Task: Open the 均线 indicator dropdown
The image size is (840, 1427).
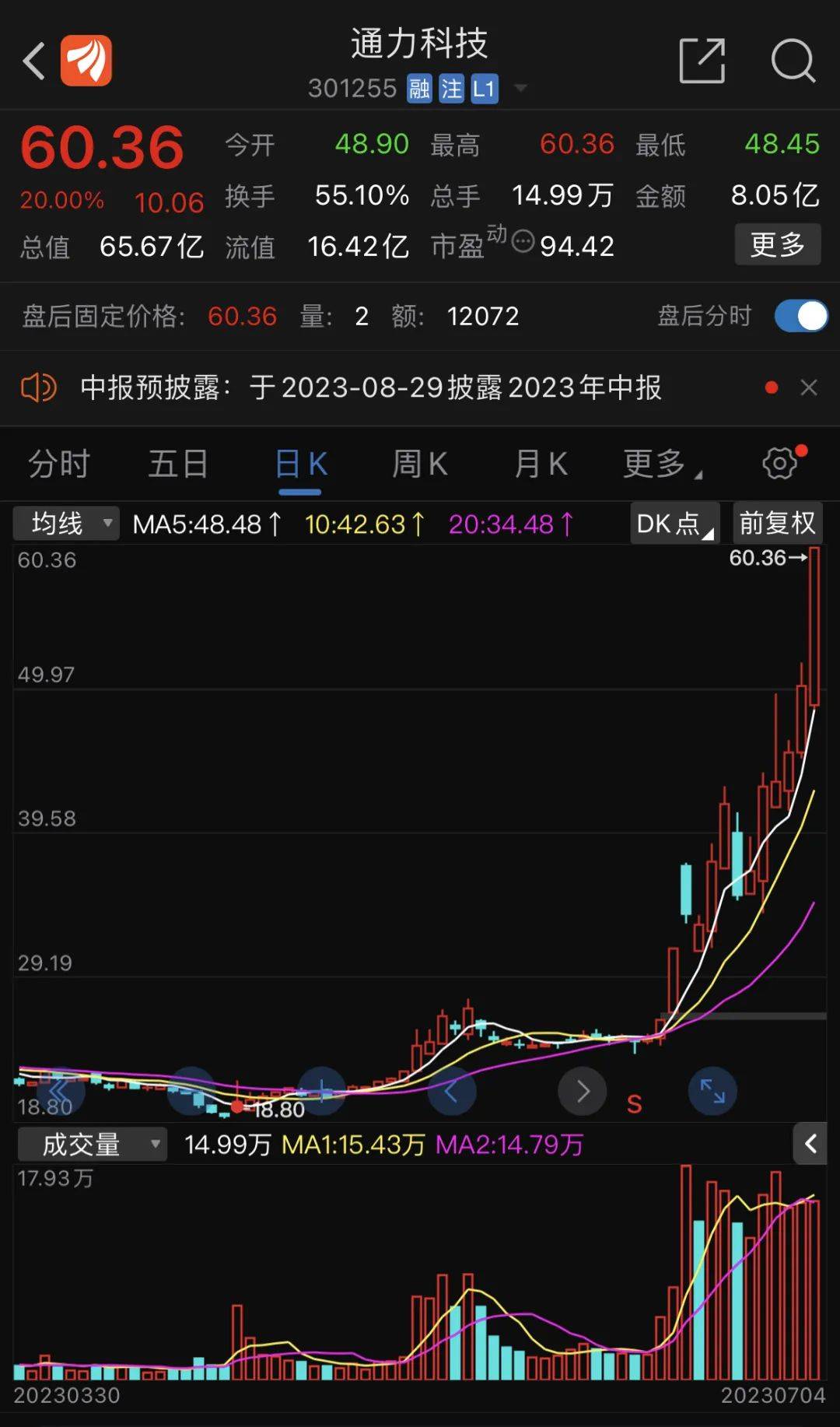Action: point(66,524)
